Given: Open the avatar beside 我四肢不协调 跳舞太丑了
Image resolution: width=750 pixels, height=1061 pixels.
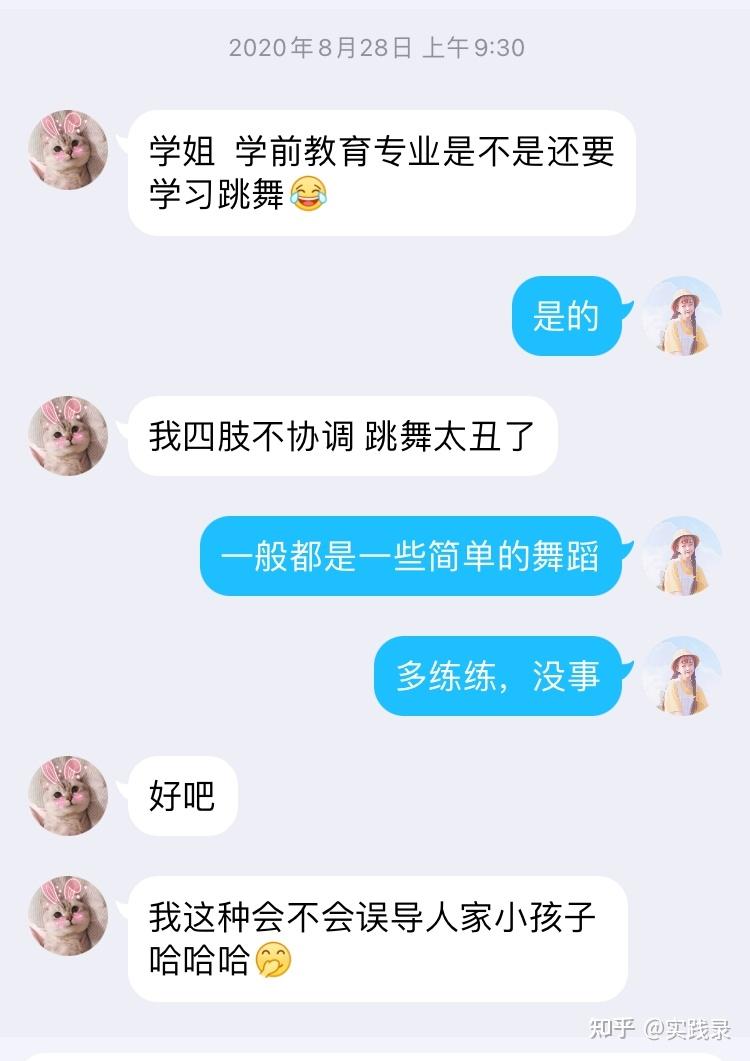Looking at the screenshot, I should pos(68,435).
